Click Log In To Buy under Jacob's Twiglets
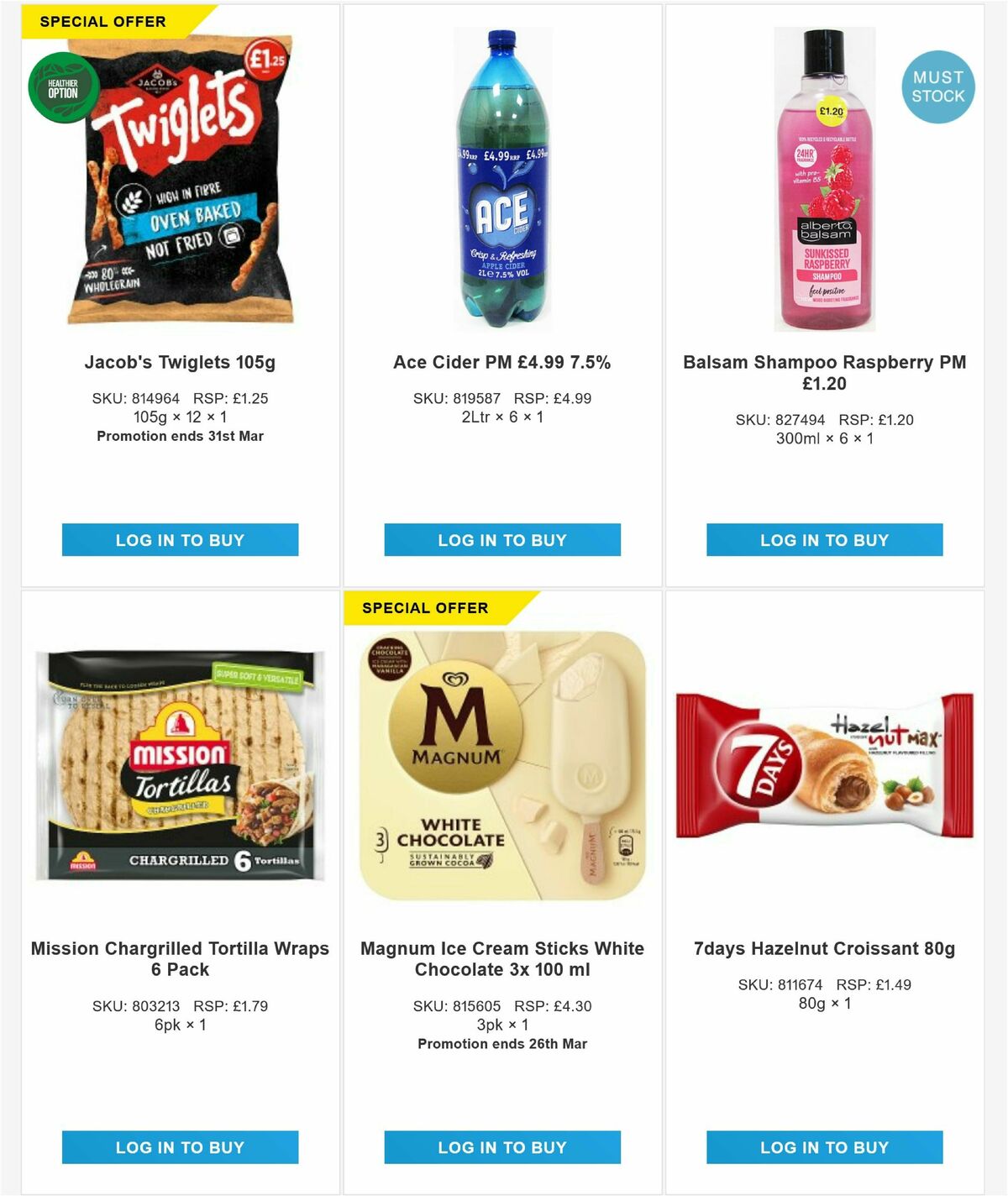 [179, 540]
